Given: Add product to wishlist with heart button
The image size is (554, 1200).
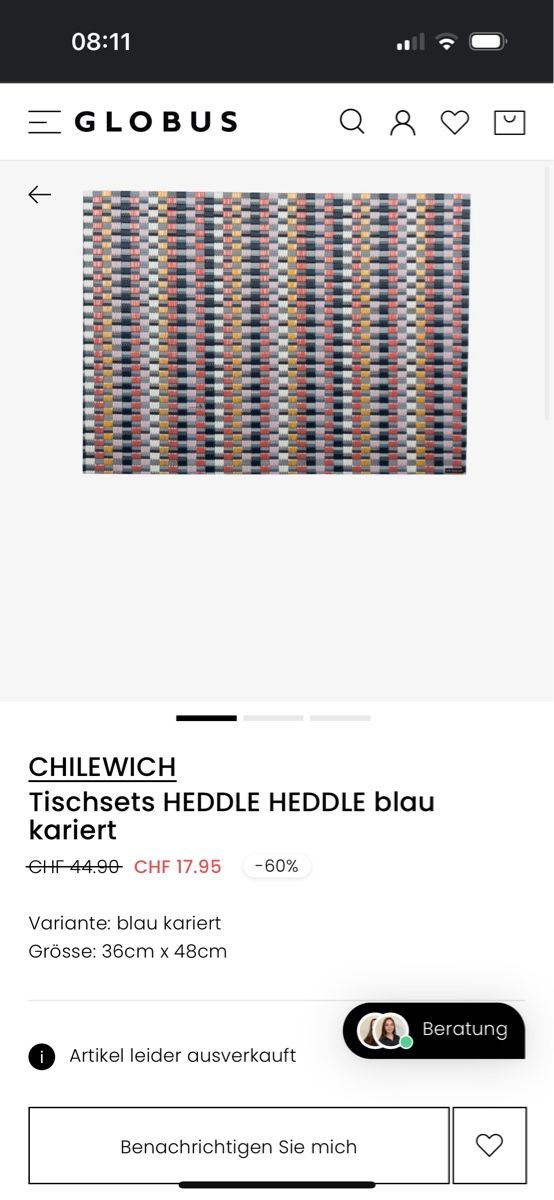Looking at the screenshot, I should point(489,1146).
